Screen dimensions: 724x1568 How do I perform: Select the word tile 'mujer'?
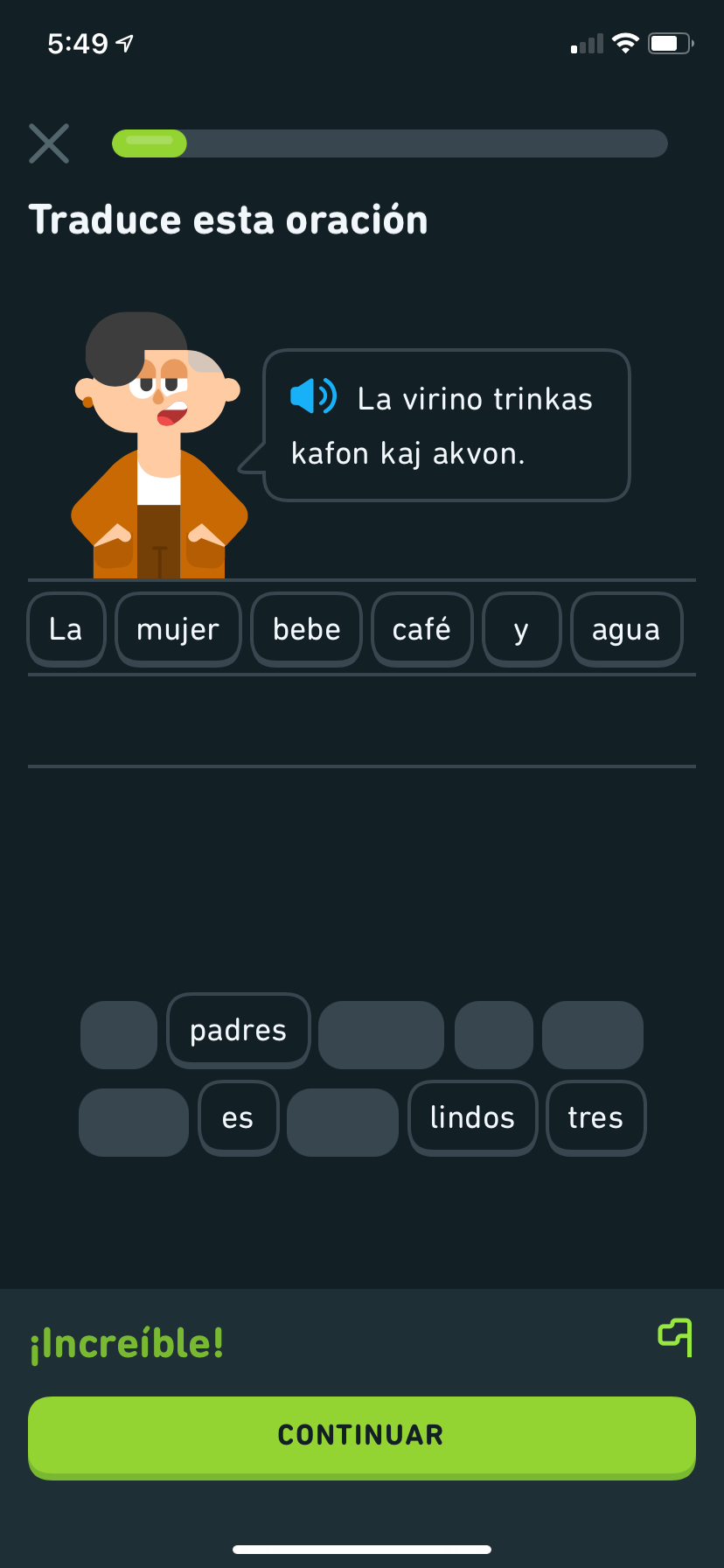[x=178, y=628]
